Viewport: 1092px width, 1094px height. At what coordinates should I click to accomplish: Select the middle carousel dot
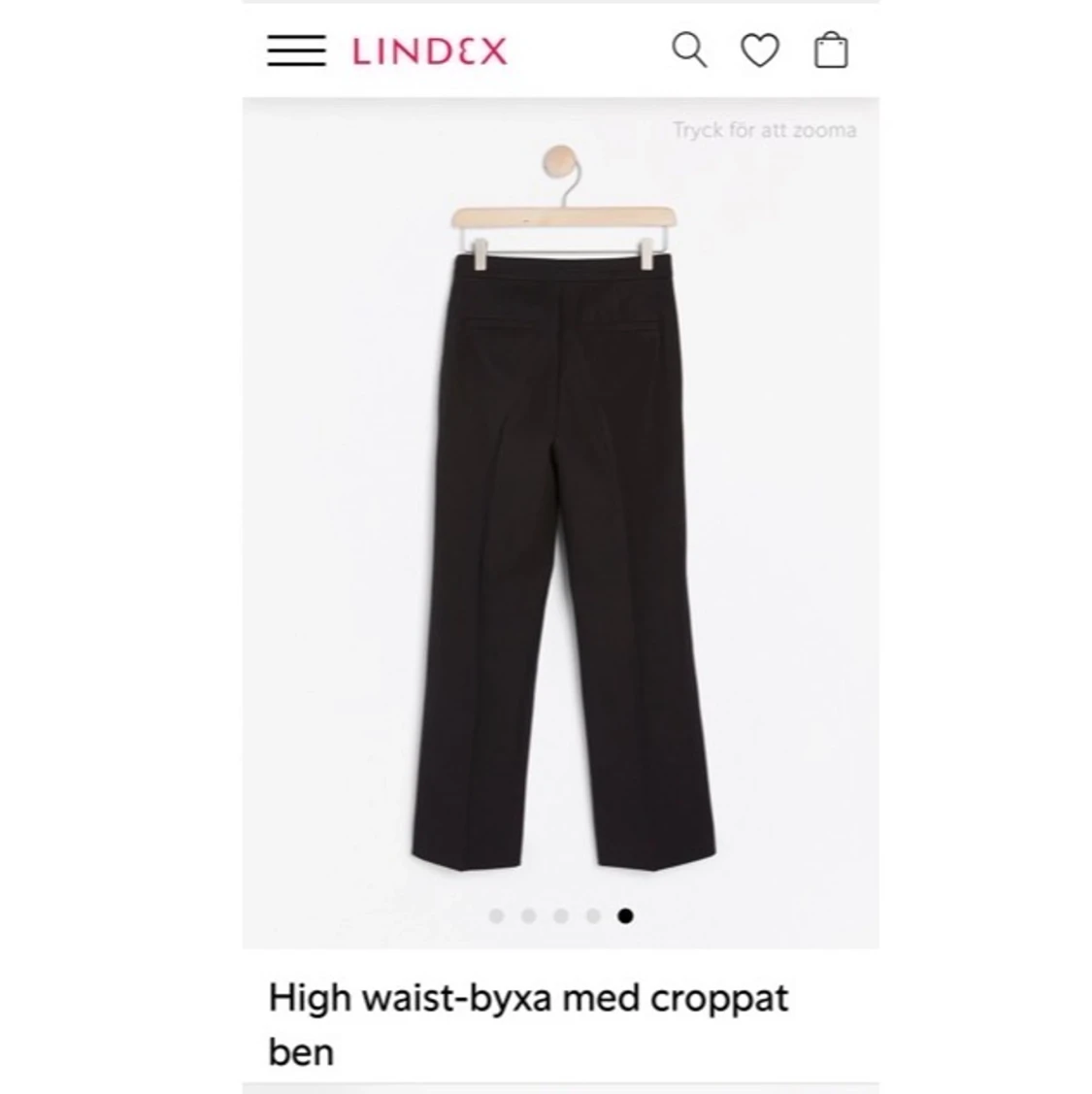tap(562, 913)
